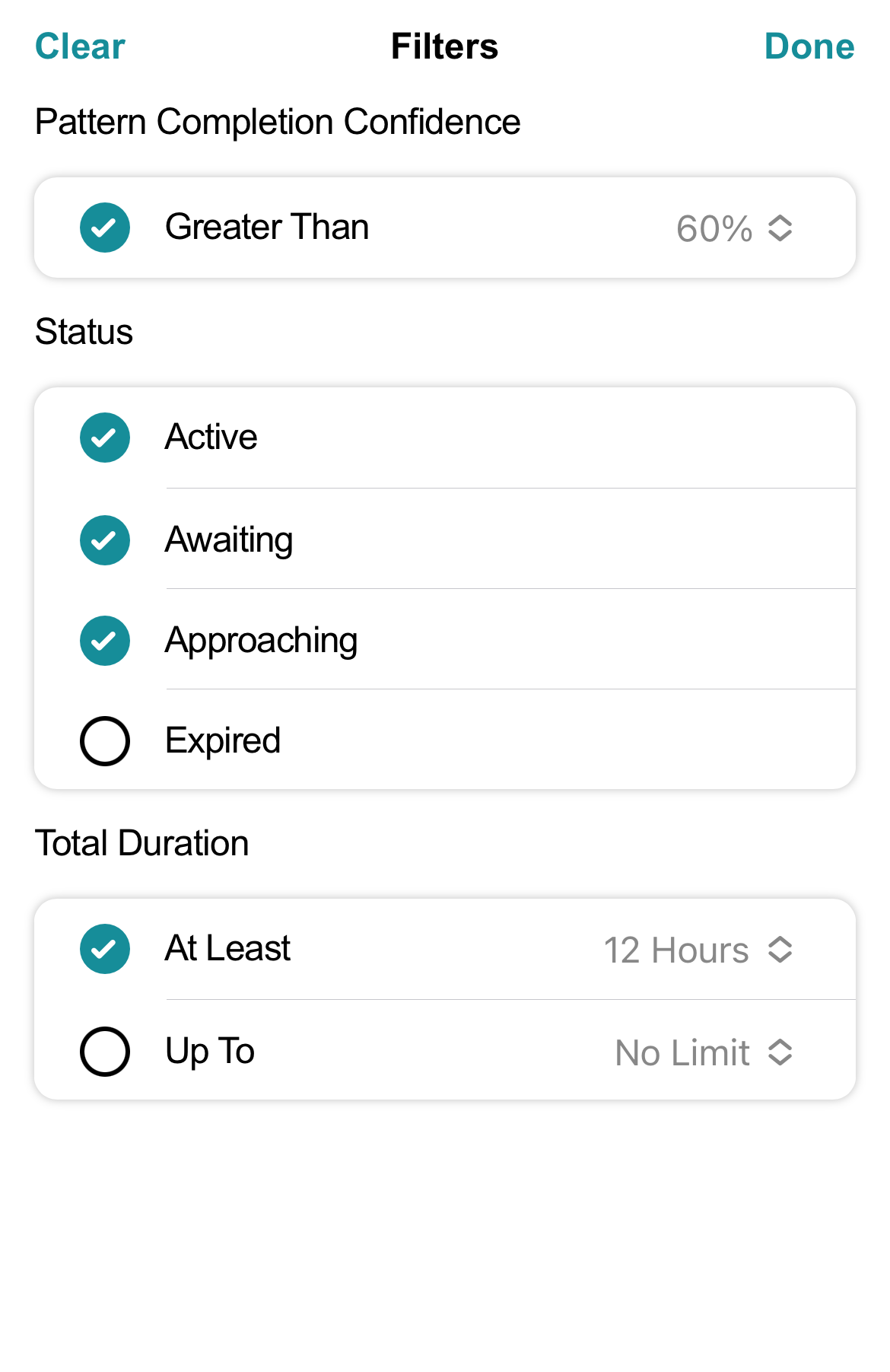
Task: Toggle the At Least duration checkmark
Action: click(105, 949)
